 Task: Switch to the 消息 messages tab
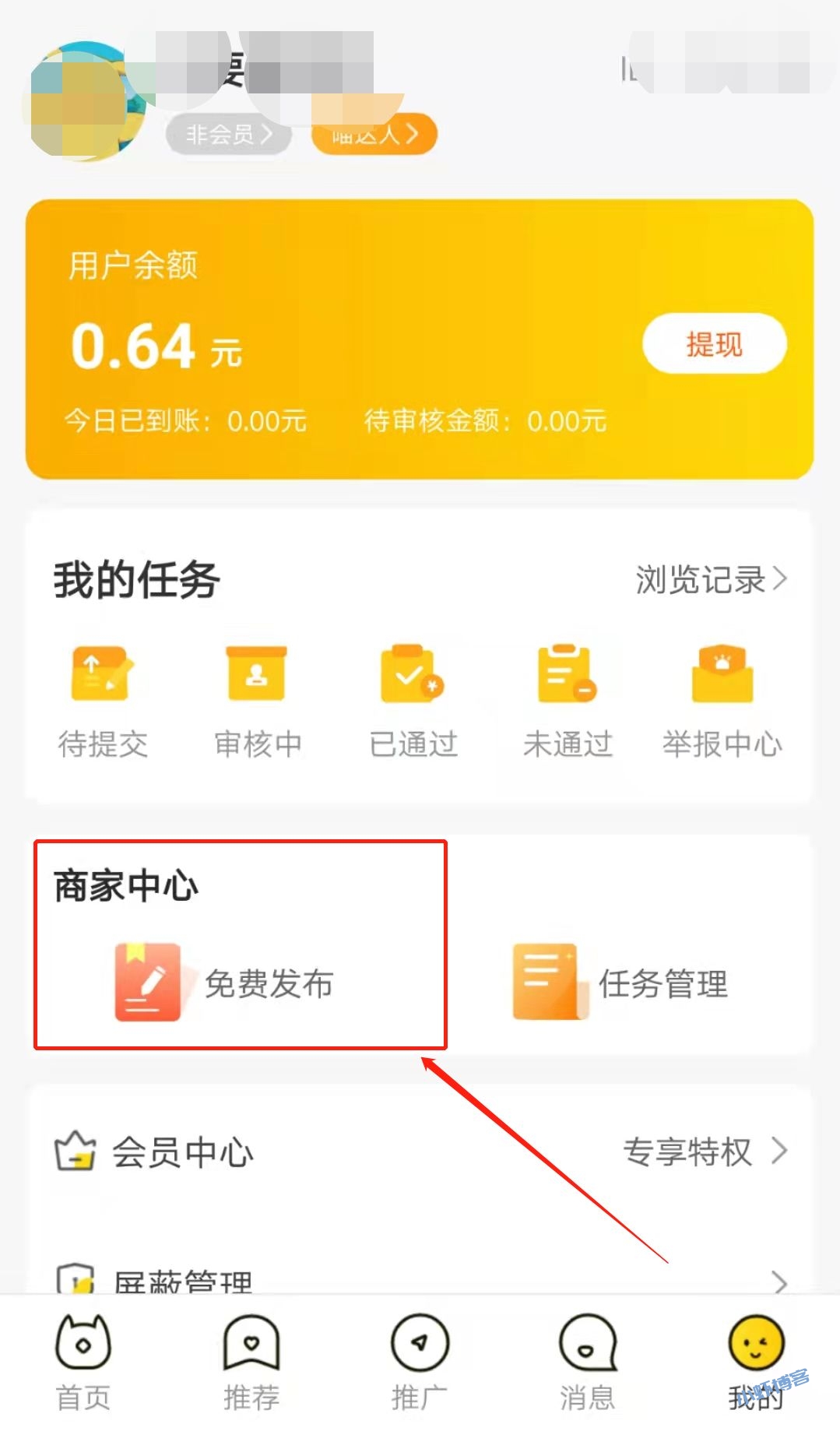(x=588, y=1359)
